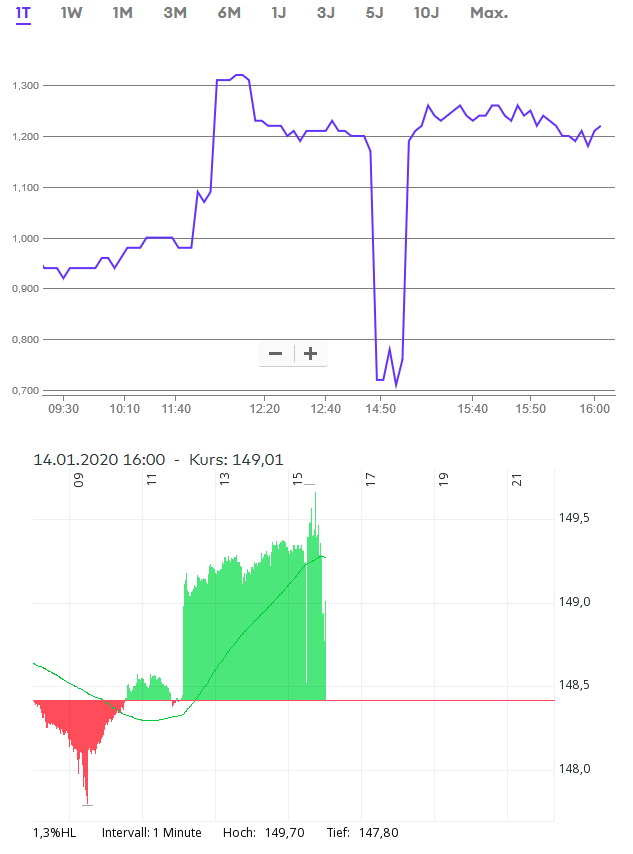Select the 3J chart range
The height and width of the screenshot is (854, 633).
click(x=325, y=13)
